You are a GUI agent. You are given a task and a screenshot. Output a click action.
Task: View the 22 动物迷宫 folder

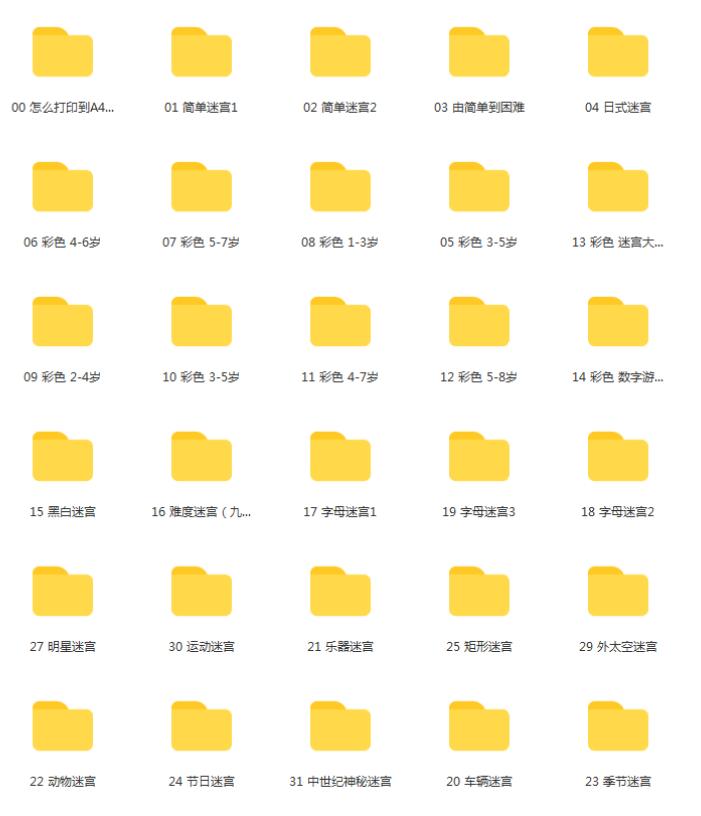click(x=63, y=727)
